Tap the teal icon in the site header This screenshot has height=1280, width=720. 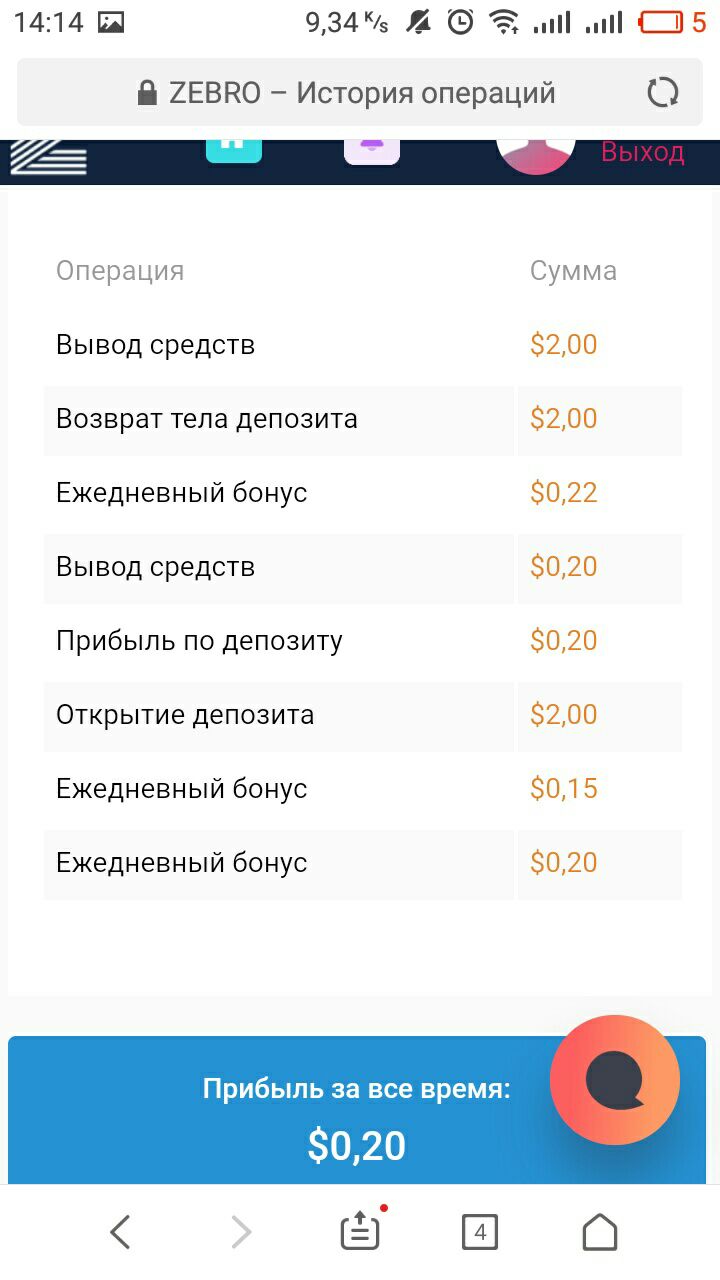coord(234,151)
